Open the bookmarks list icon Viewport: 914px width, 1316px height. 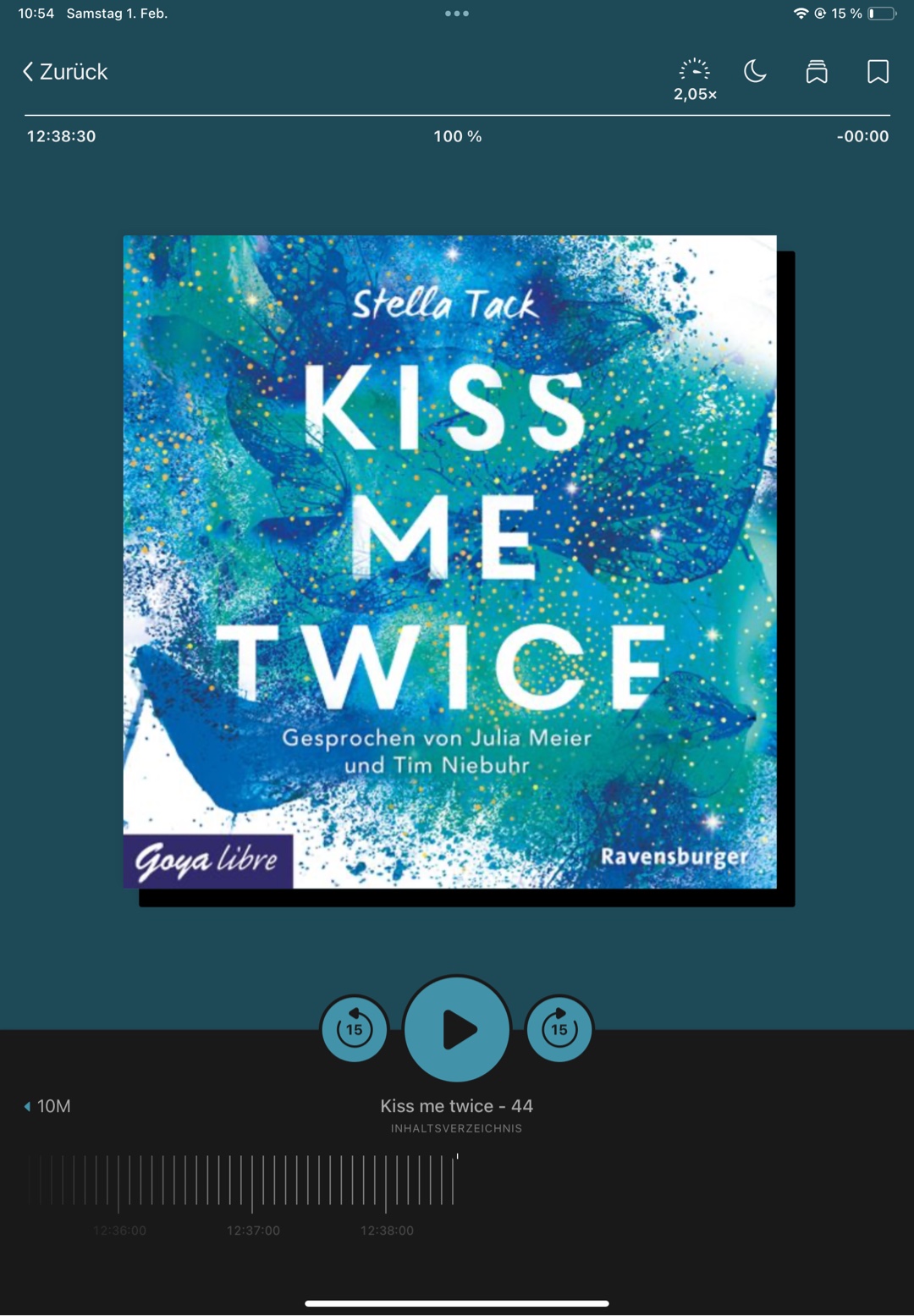coord(817,72)
